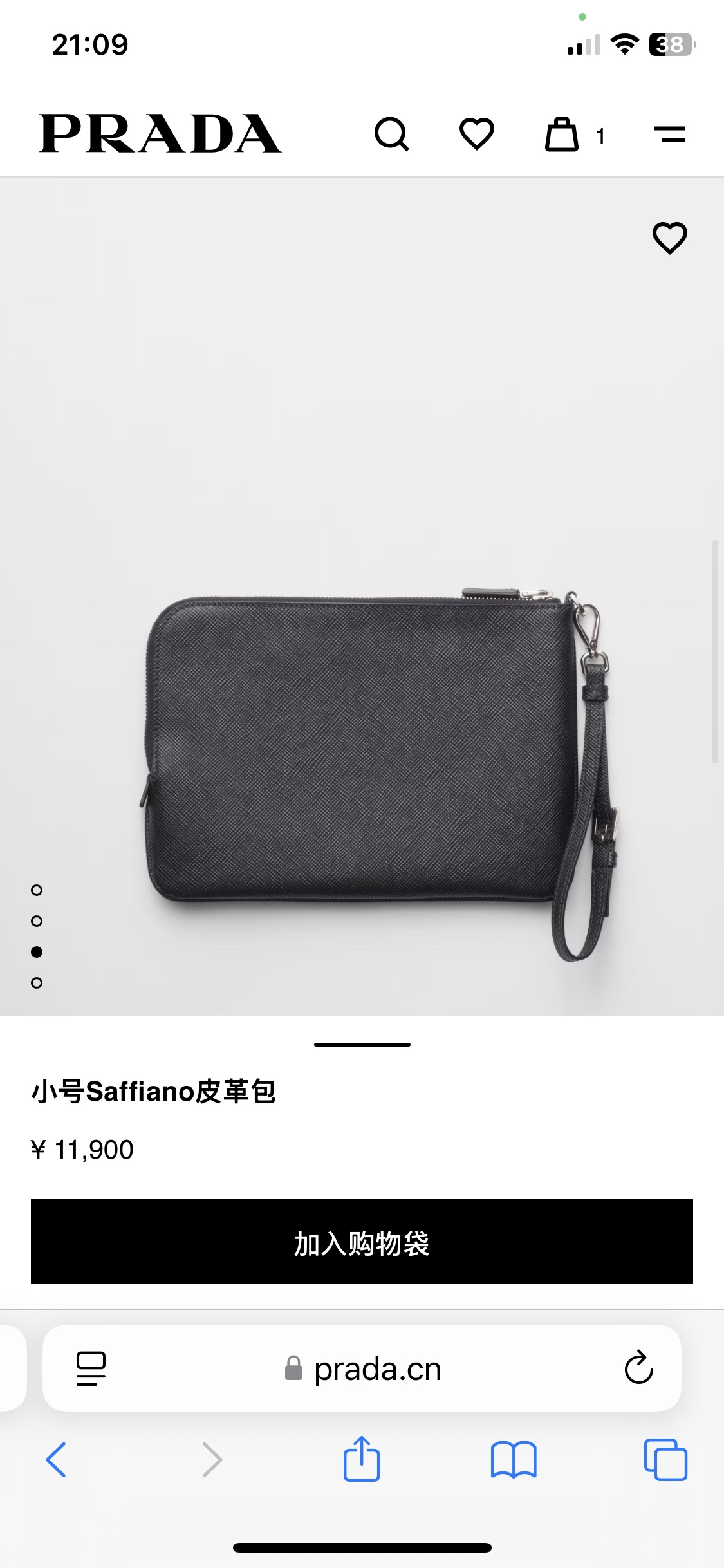Reload the page in Safari

coord(638,1368)
